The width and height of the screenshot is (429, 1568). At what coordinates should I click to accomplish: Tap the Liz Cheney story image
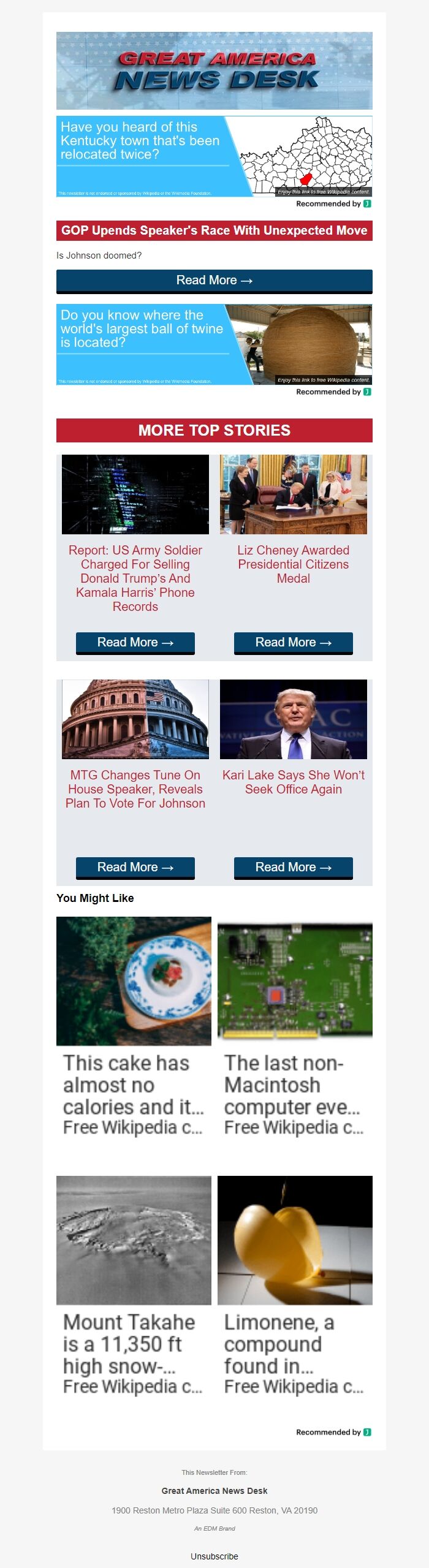coord(293,494)
